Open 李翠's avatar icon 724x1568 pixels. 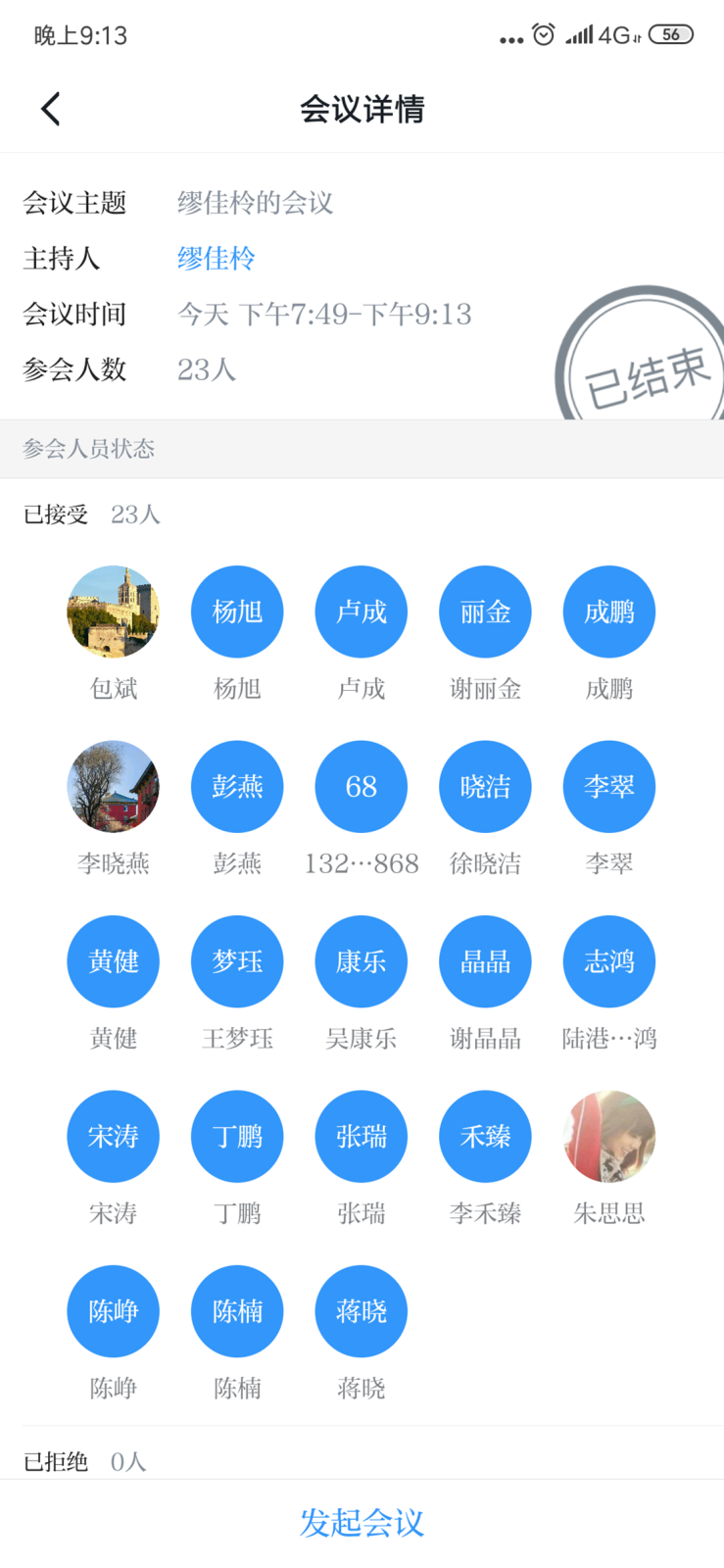coord(608,786)
